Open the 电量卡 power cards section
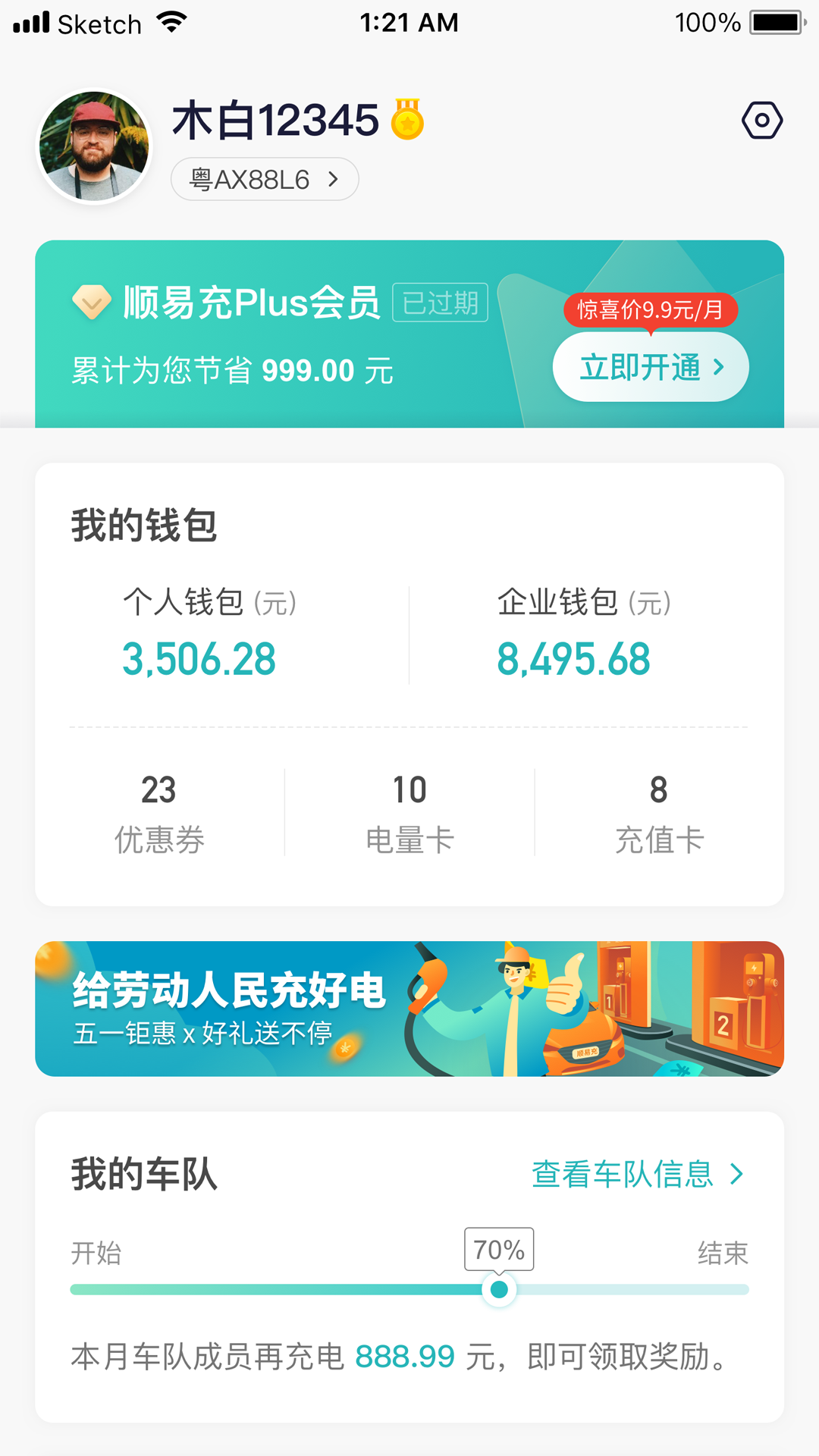The image size is (819, 1456). click(x=409, y=811)
